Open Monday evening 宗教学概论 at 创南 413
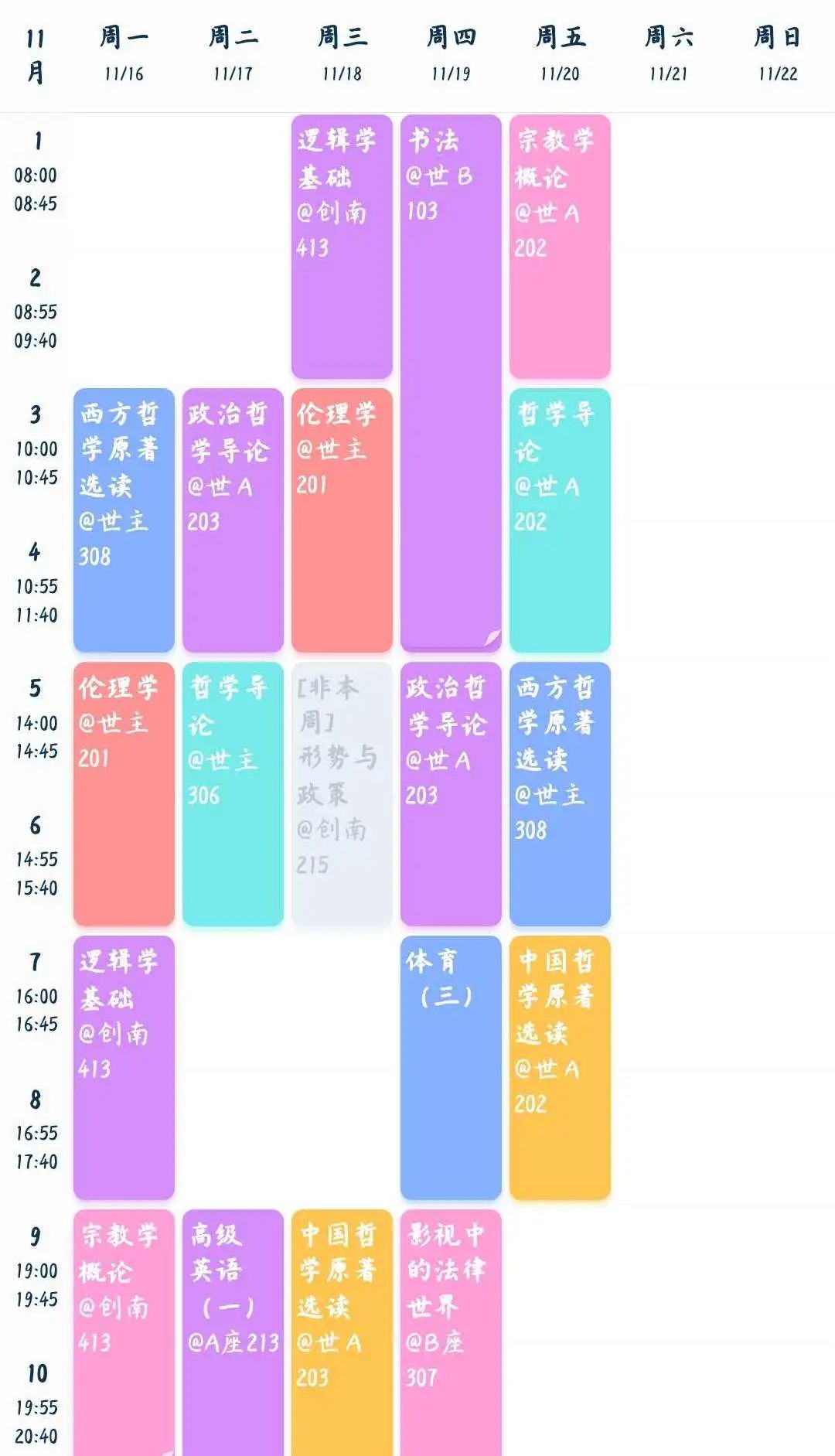 click(x=124, y=1333)
